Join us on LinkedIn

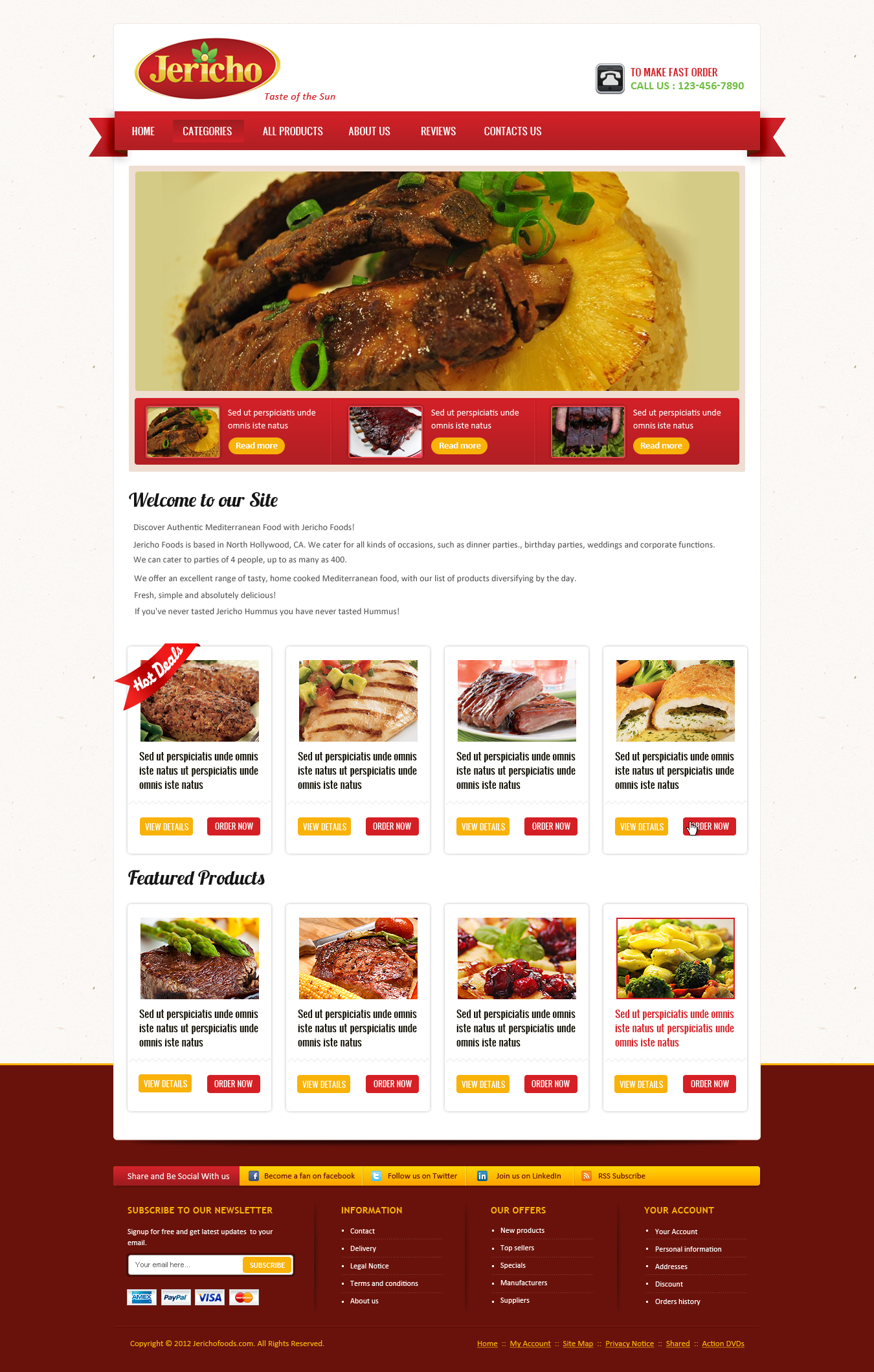528,1176
